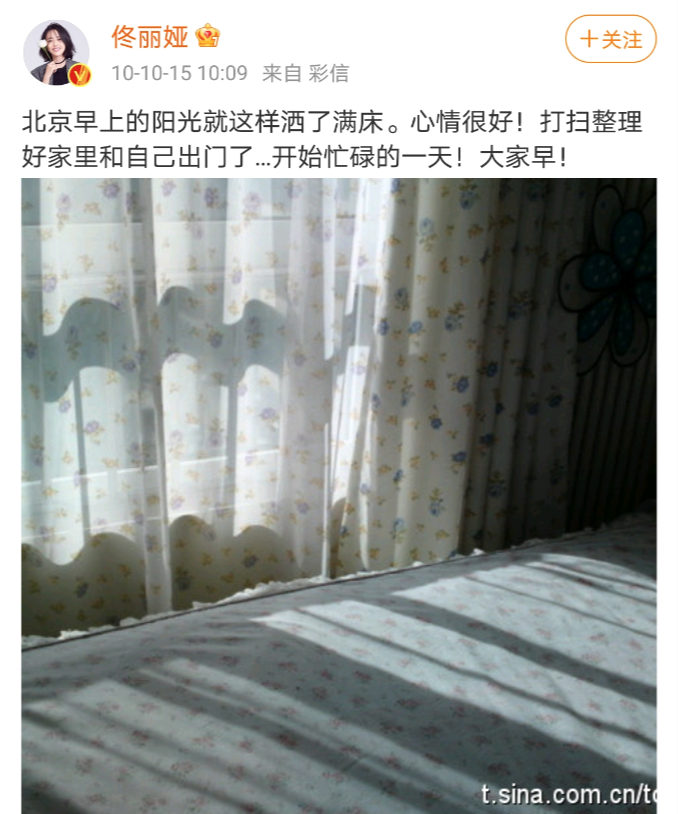Open the username 佟丽娅 profile link
This screenshot has height=814, width=678.
click(x=150, y=37)
